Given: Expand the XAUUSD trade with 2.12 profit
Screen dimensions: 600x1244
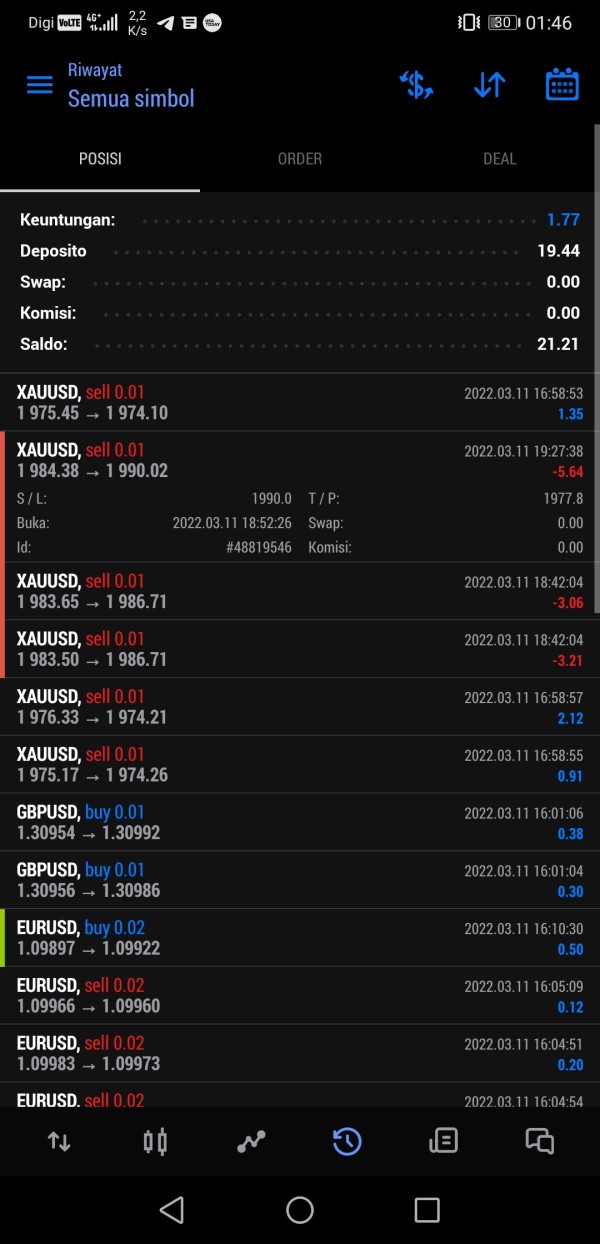Looking at the screenshot, I should pos(300,707).
